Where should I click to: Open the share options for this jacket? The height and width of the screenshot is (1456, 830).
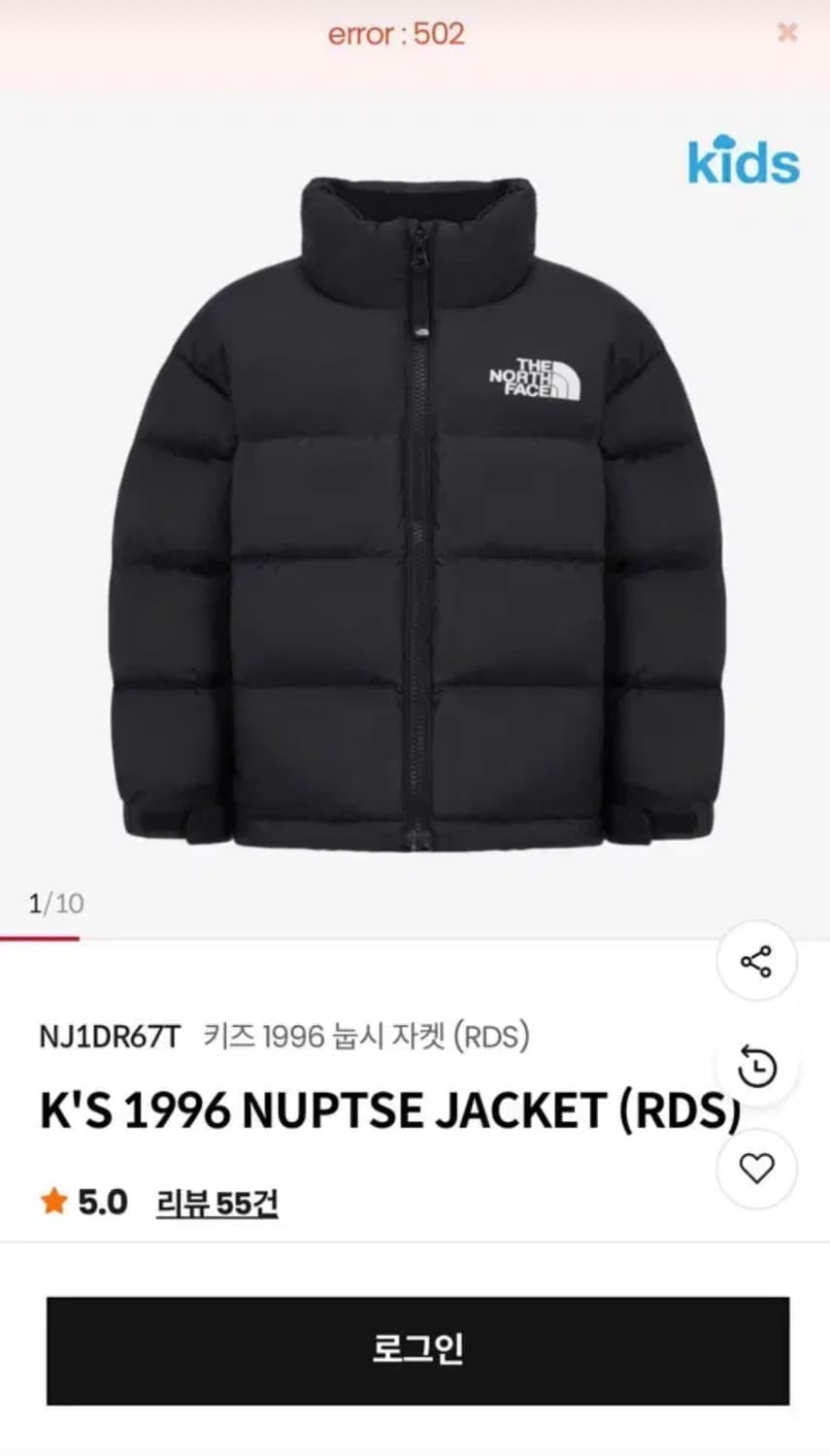(755, 959)
